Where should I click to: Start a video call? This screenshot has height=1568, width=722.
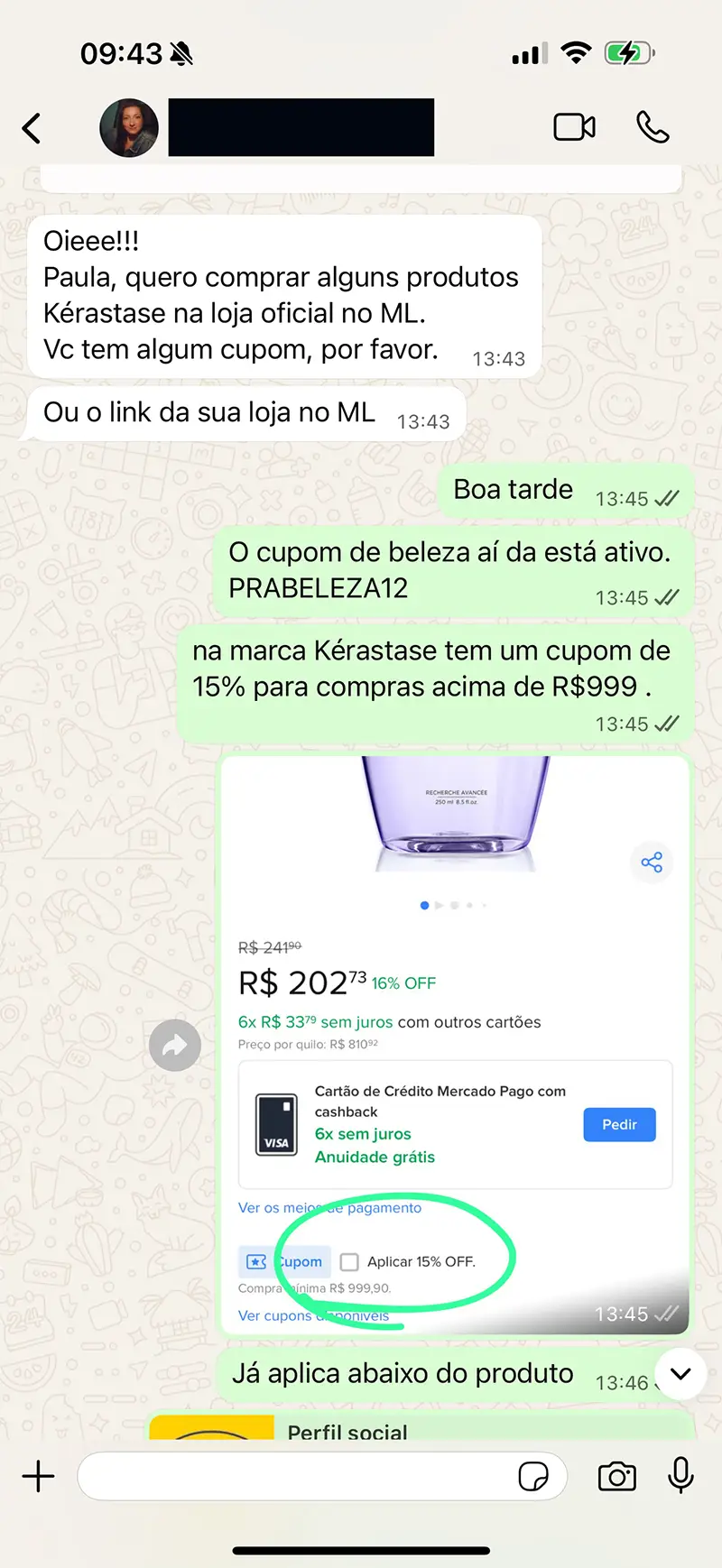tap(574, 127)
